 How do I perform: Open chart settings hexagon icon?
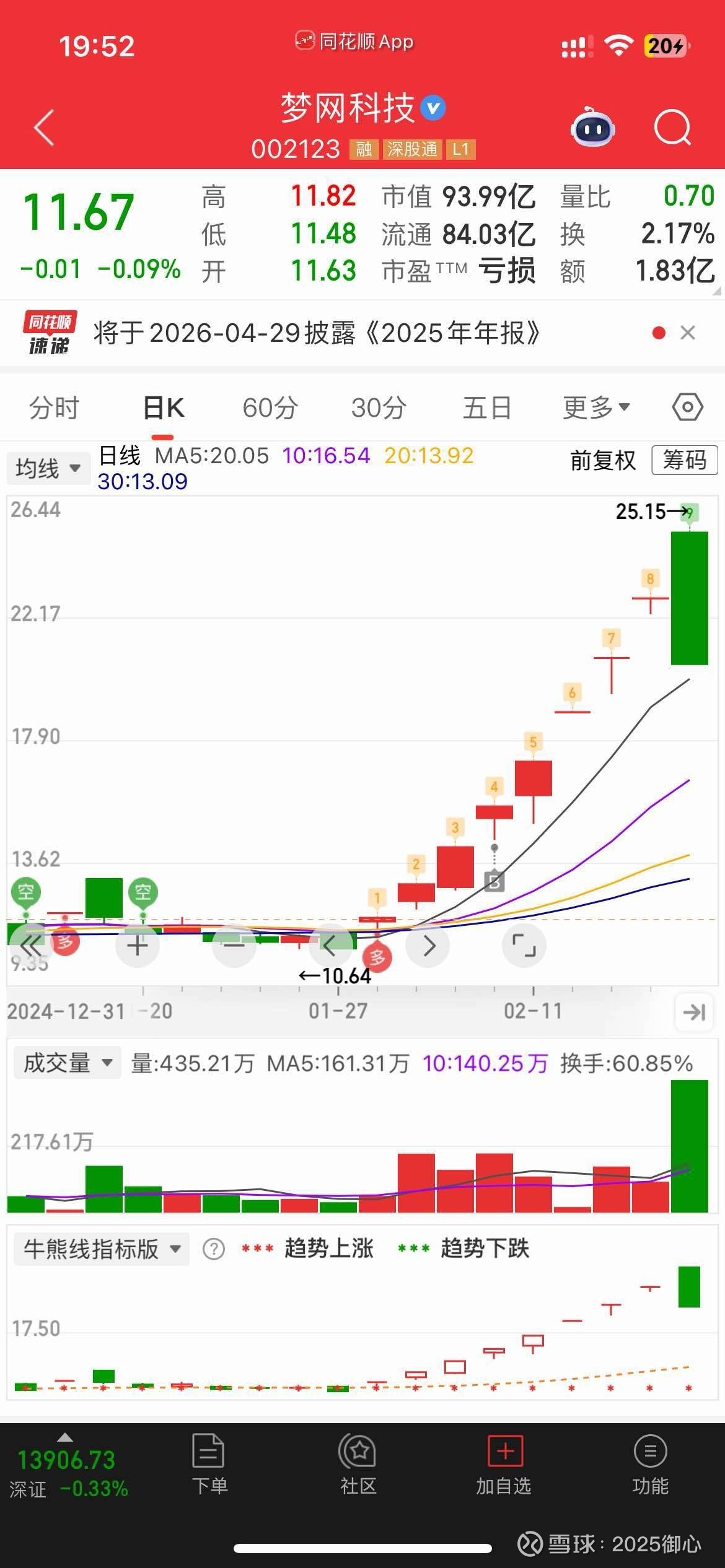(688, 407)
